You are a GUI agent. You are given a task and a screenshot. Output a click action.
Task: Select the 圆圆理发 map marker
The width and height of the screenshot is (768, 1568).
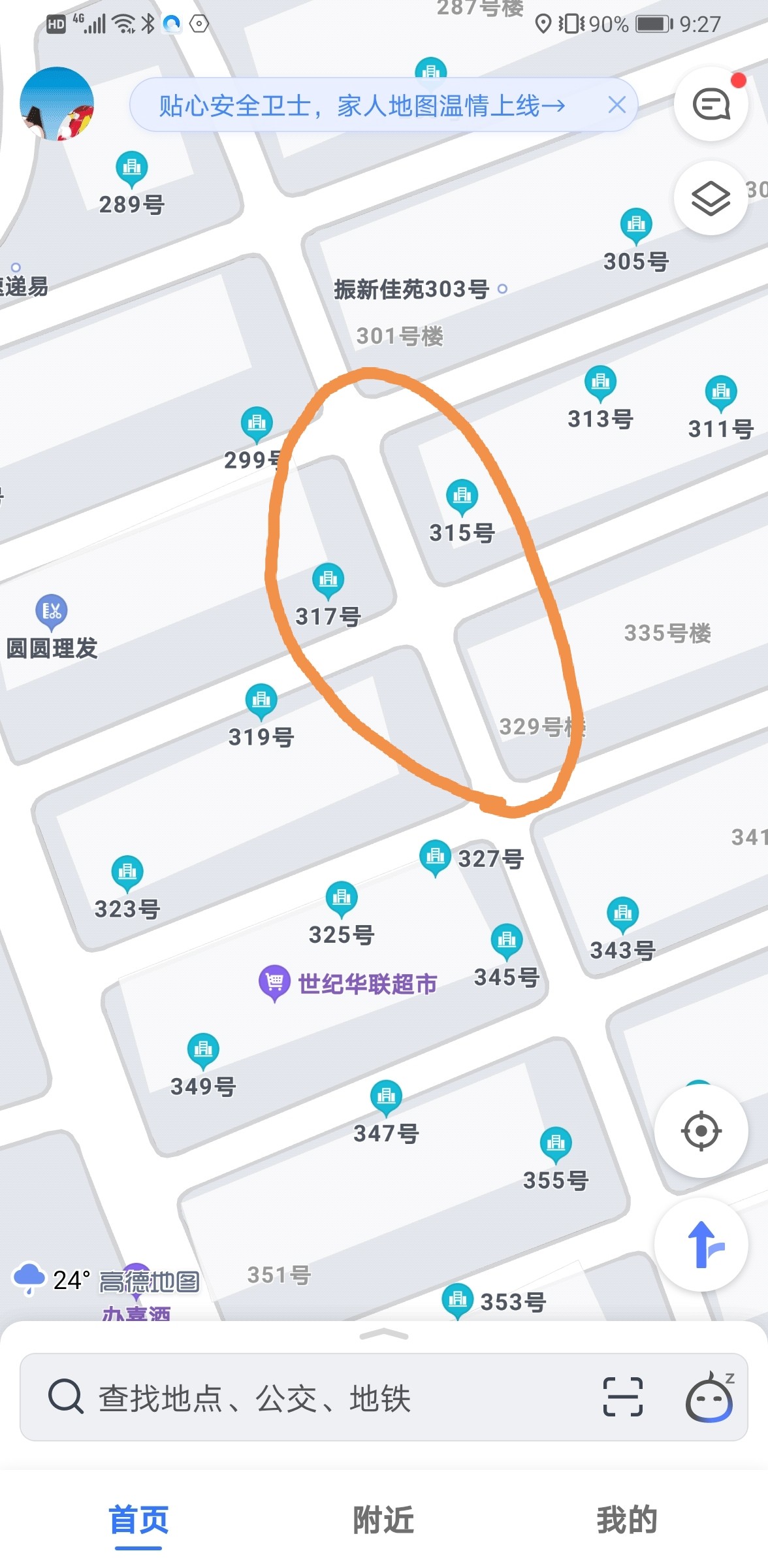coord(52,611)
